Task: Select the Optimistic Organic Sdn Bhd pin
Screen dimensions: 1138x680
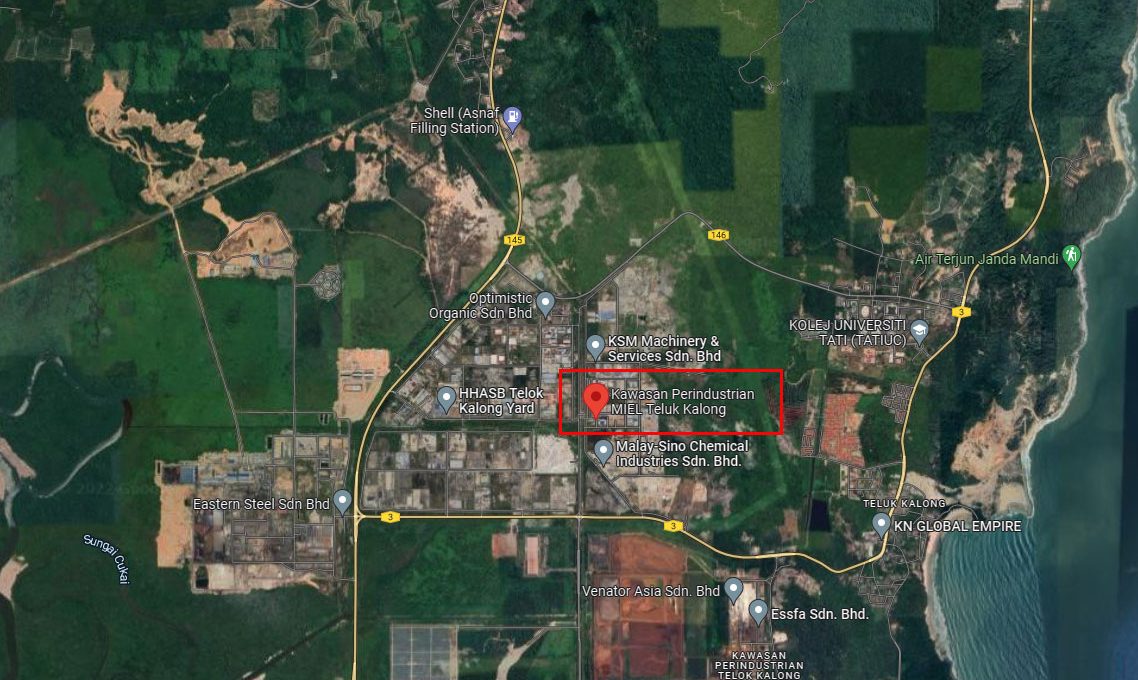Action: tap(545, 301)
